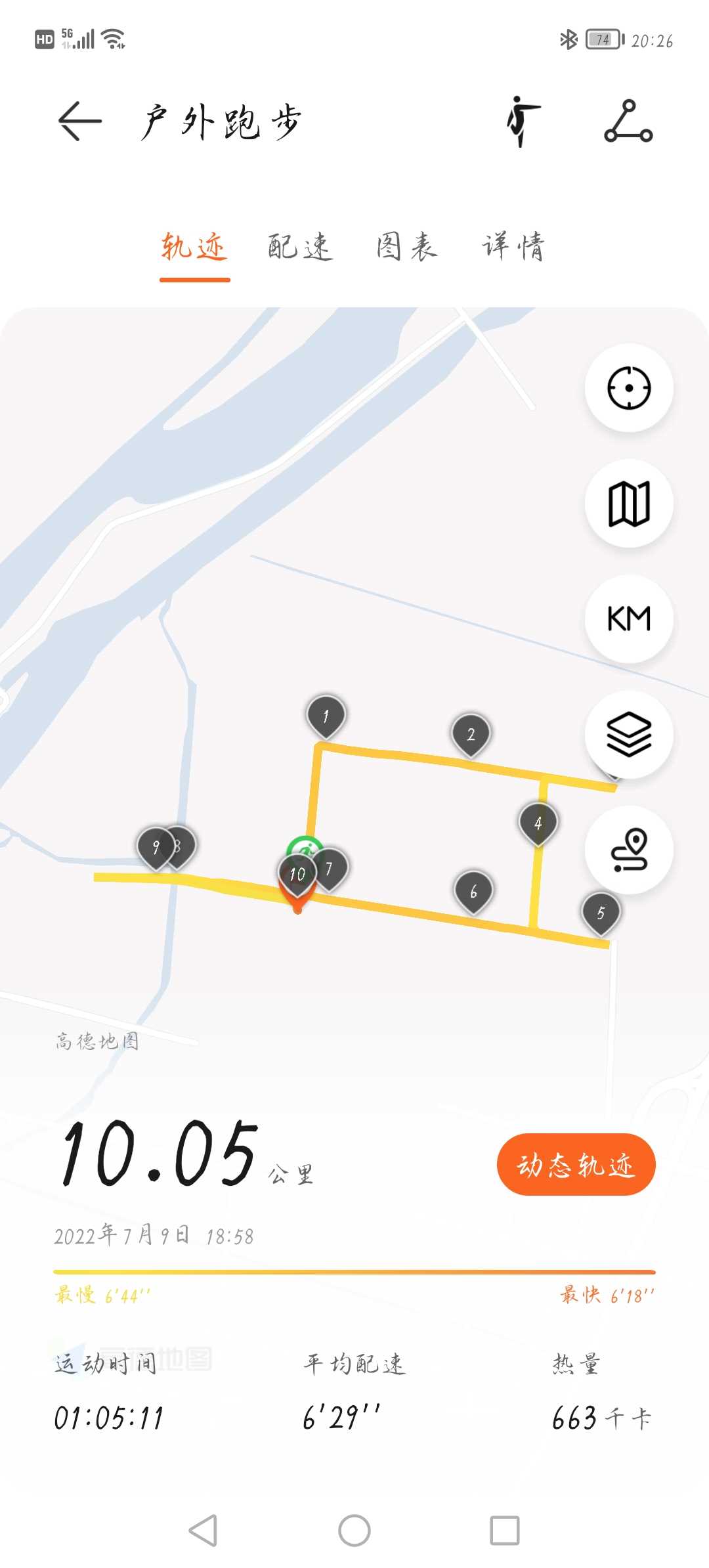Image resolution: width=709 pixels, height=1568 pixels.
Task: Play the 动态轨迹 animation
Action: pyautogui.click(x=576, y=1165)
